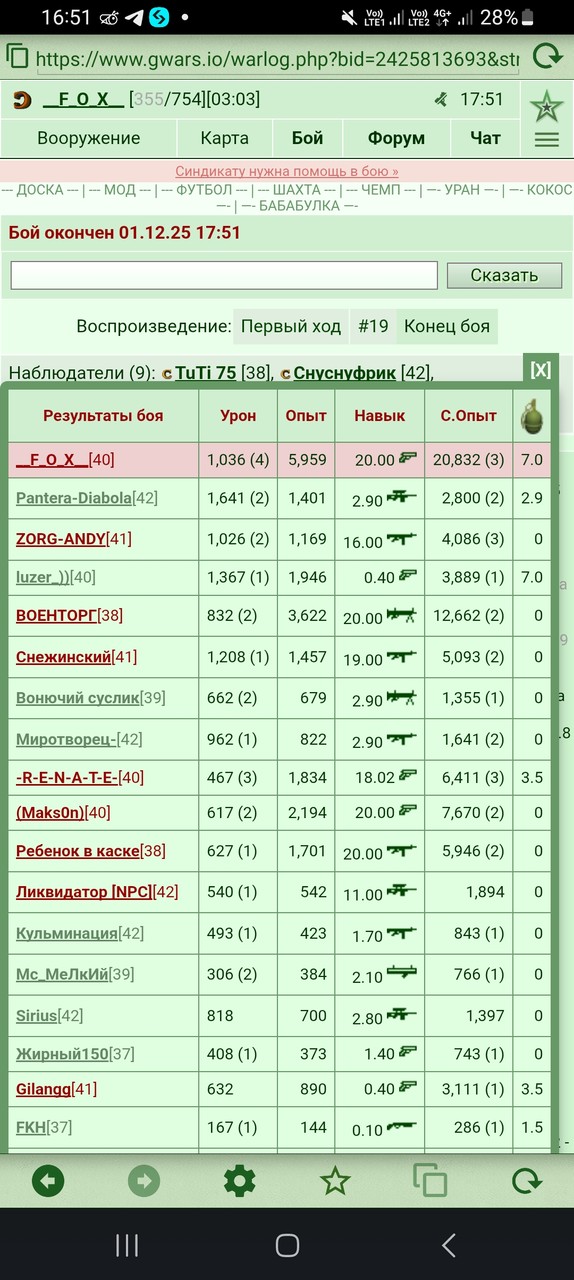
Task: Open observer TuTi 75 profile
Action: [205, 373]
